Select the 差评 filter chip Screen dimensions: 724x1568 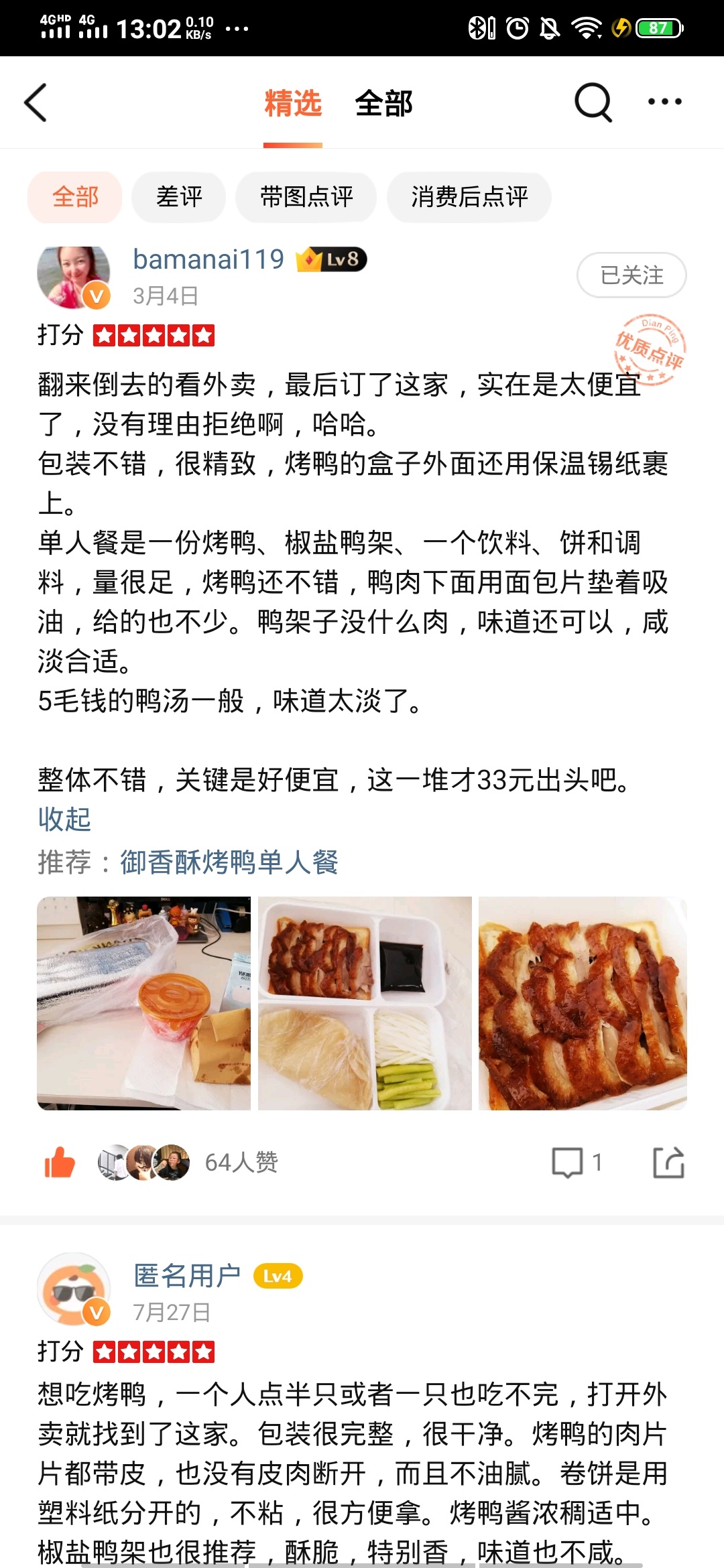pyautogui.click(x=179, y=197)
